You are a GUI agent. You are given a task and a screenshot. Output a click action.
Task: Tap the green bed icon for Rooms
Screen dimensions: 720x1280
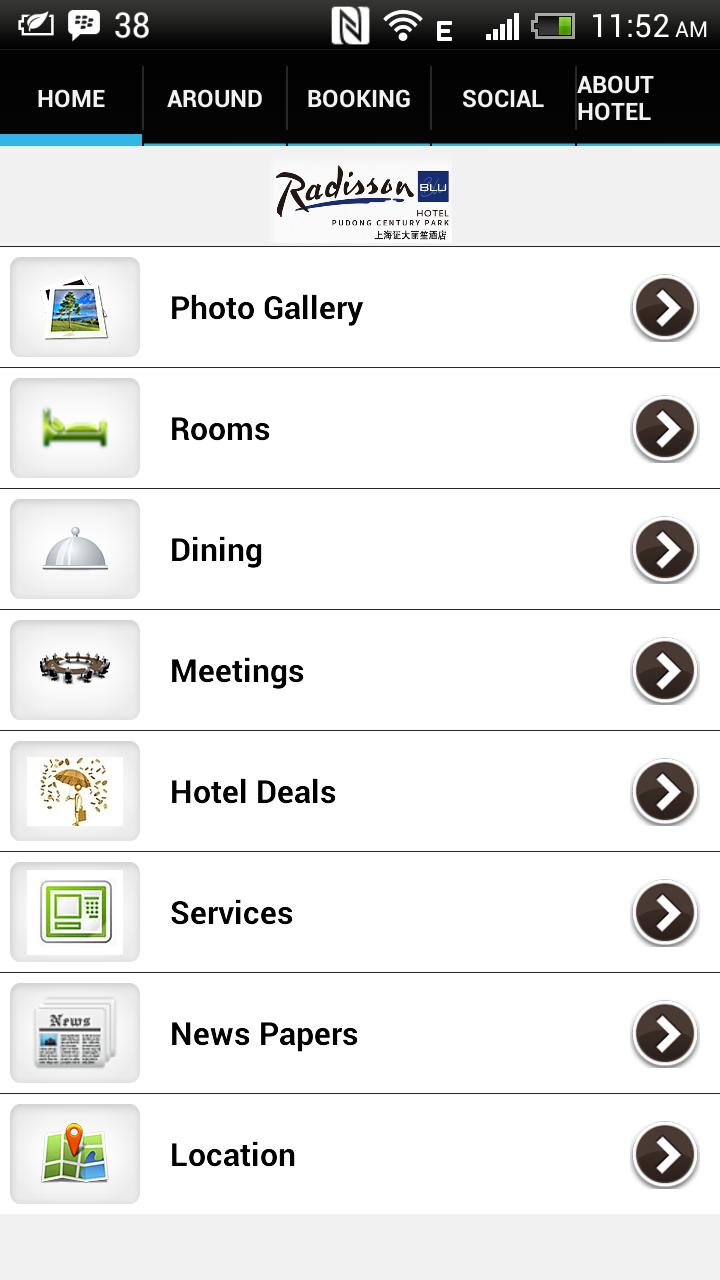[75, 428]
